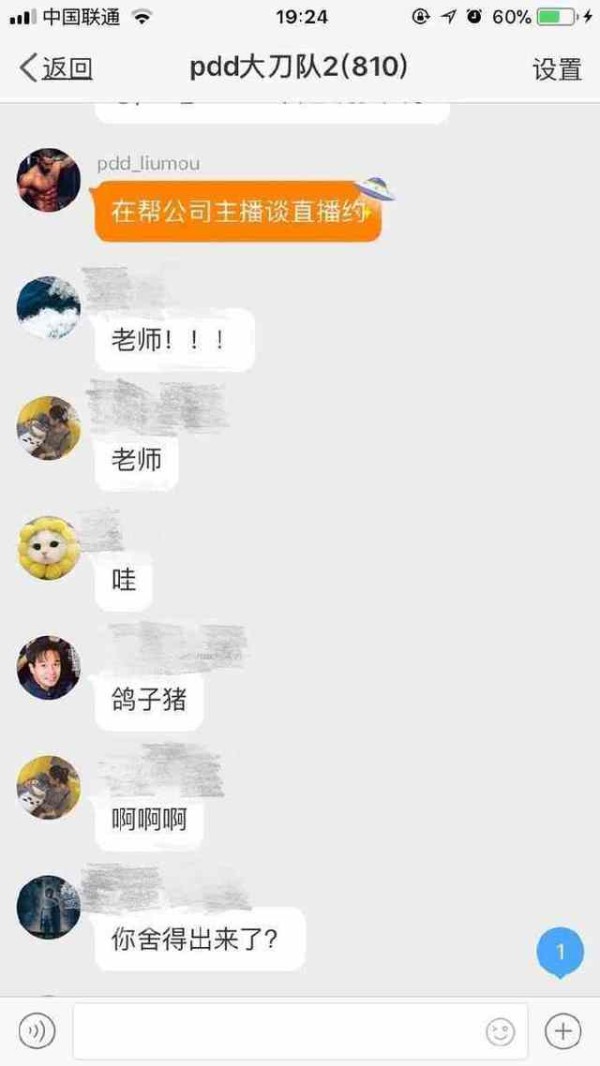The width and height of the screenshot is (600, 1066).
Task: Open the avatar beside 老师！！！
Action: tap(48, 308)
